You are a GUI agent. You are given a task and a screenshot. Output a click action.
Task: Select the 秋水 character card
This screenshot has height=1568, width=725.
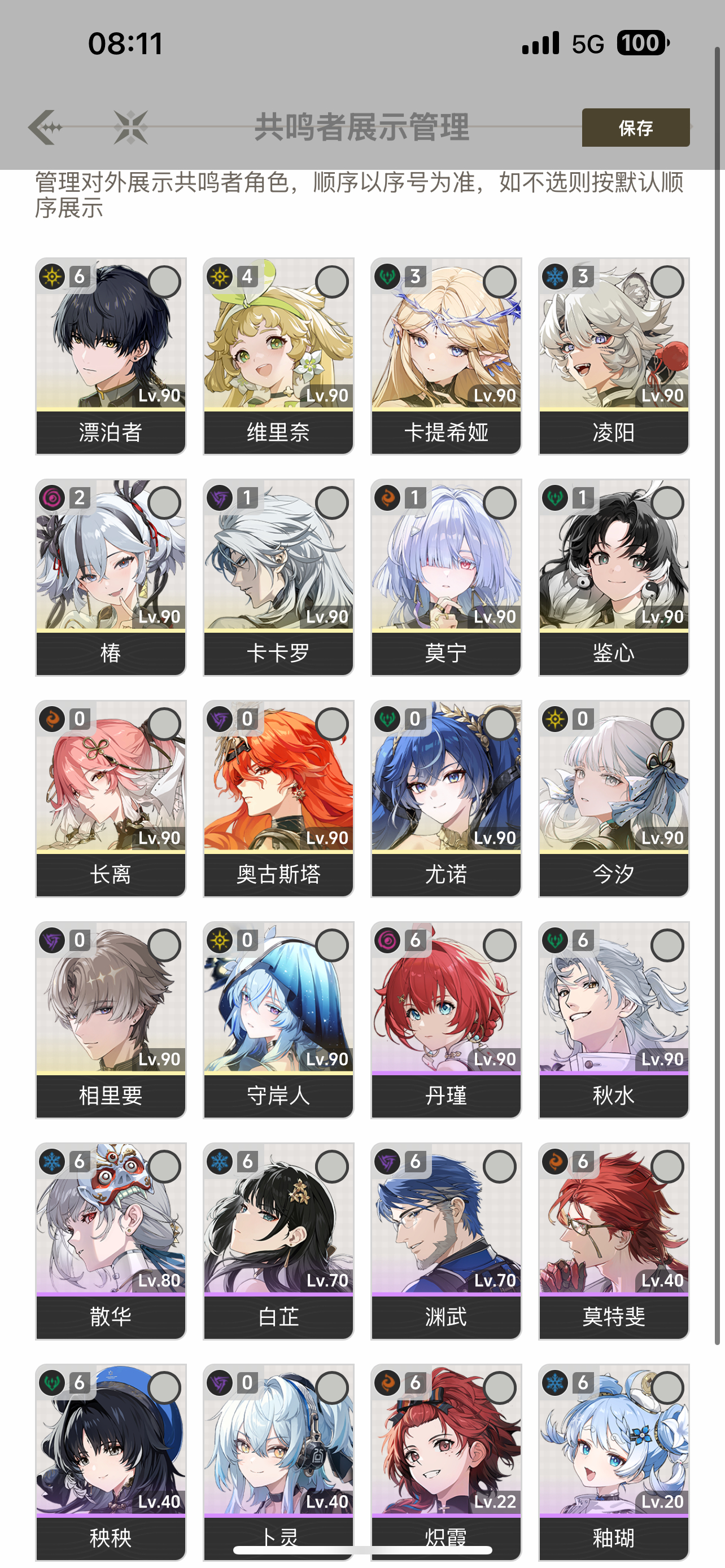614,1019
